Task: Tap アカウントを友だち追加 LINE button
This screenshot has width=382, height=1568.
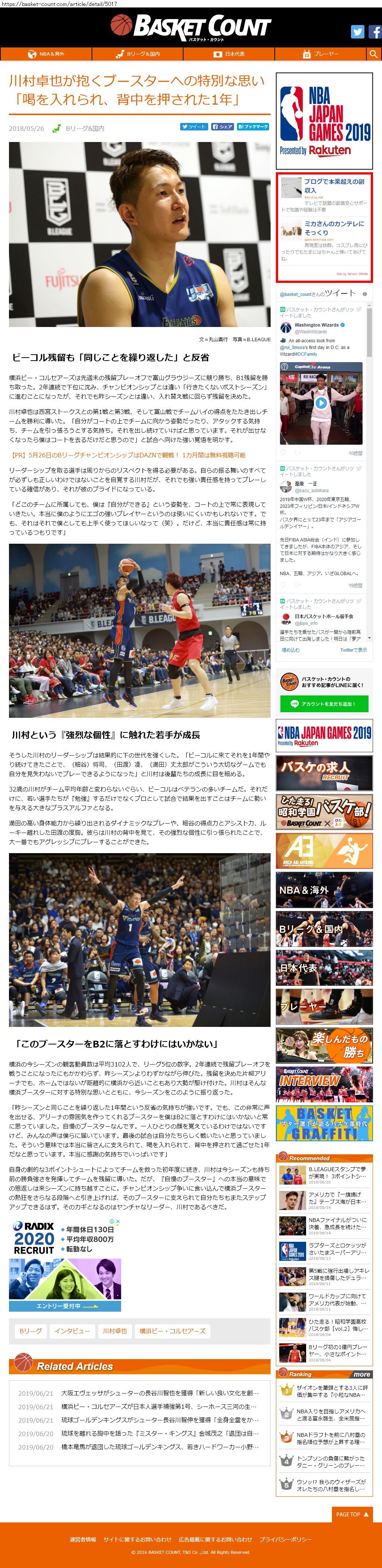Action: point(324,704)
